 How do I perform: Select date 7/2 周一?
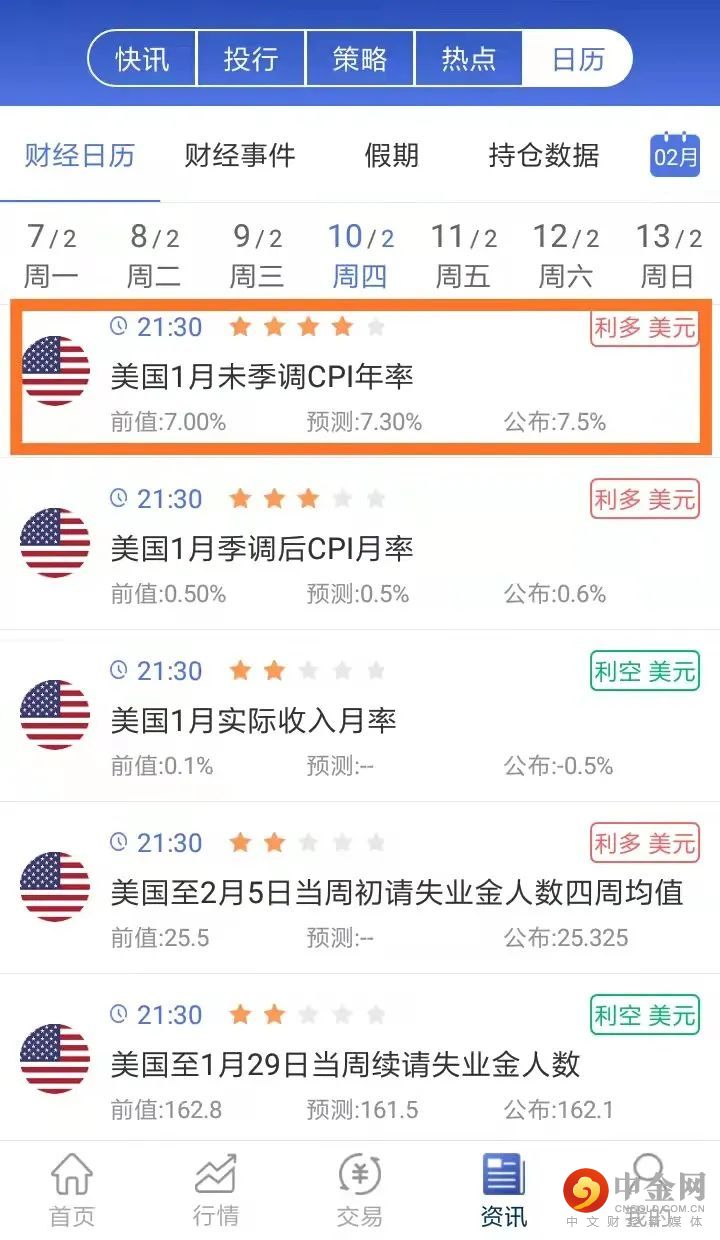point(51,255)
